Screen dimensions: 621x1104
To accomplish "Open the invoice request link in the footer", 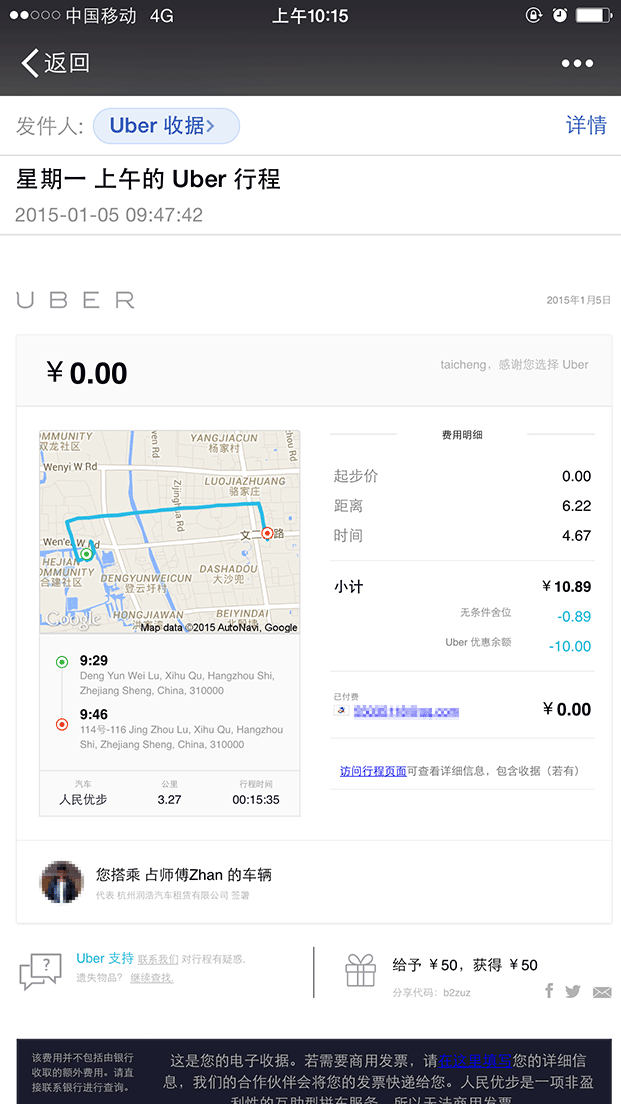I will [475, 1061].
